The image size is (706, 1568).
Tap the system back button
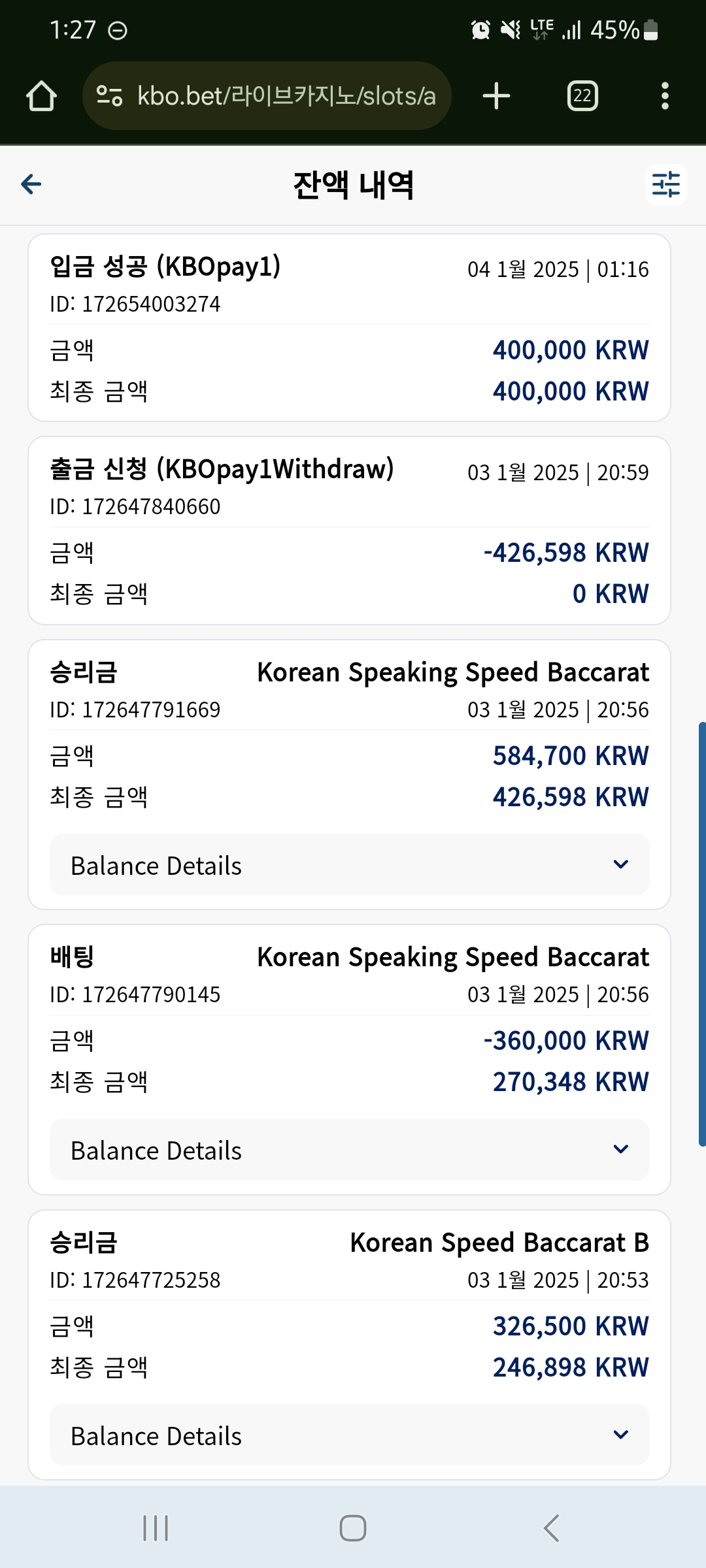point(551,1528)
